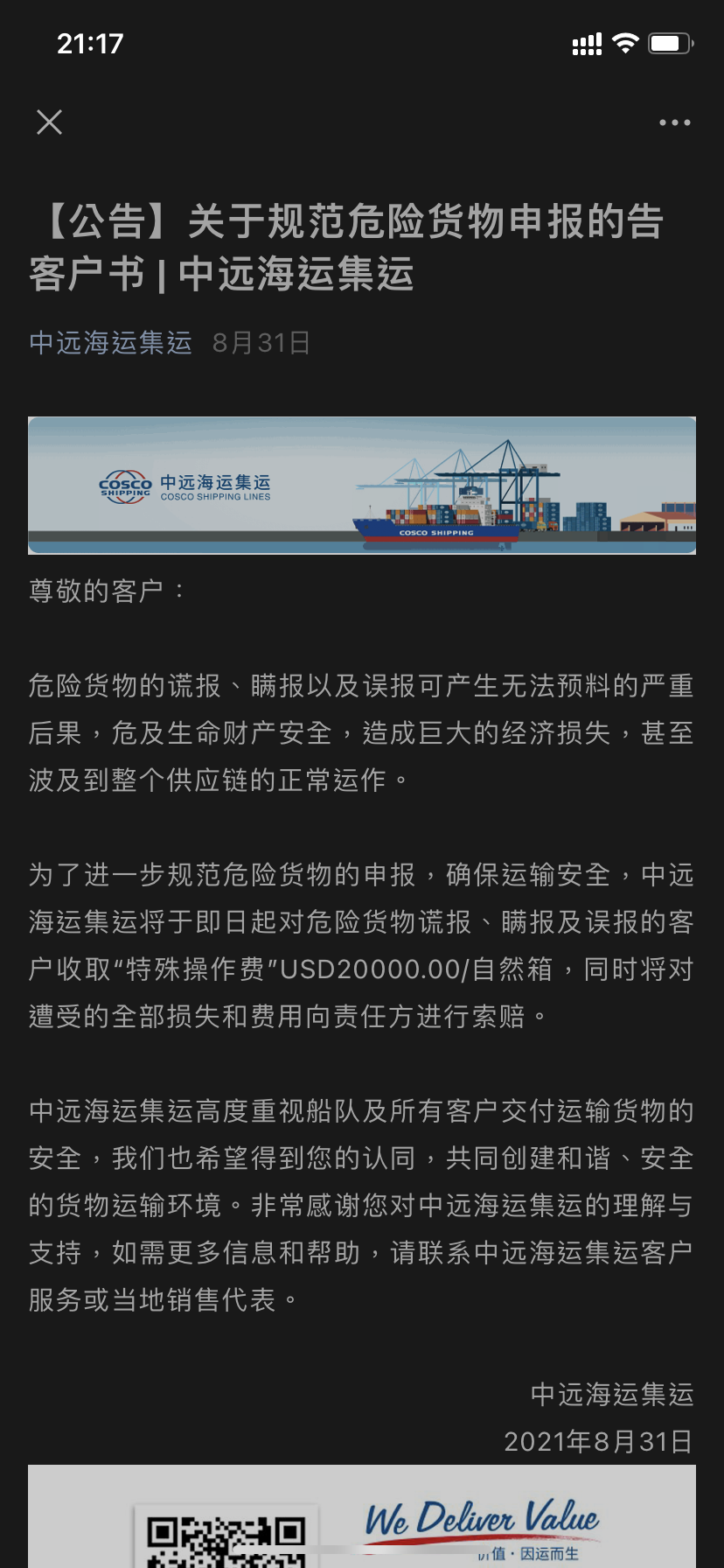
Task: Close the article page
Action: pyautogui.click(x=50, y=122)
